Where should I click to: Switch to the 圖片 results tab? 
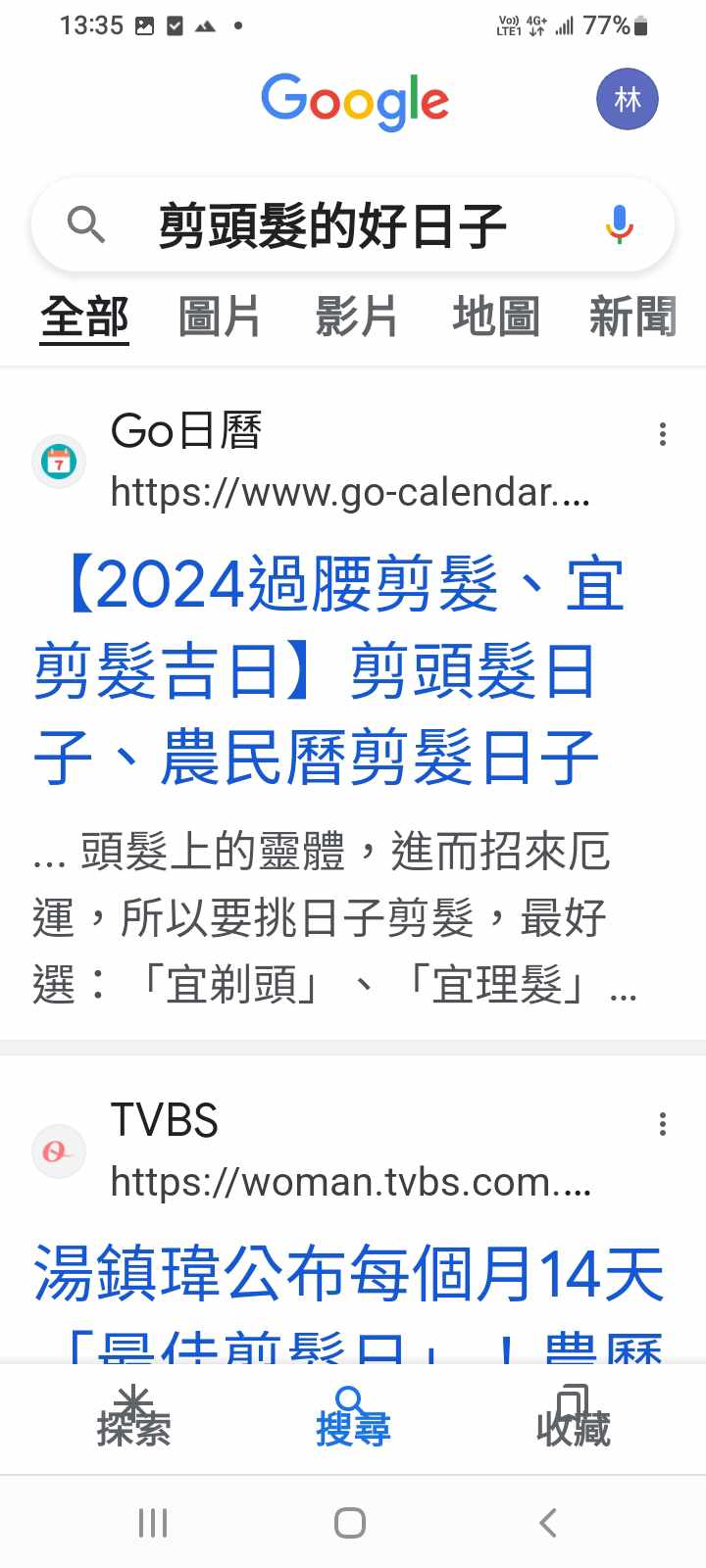(219, 318)
